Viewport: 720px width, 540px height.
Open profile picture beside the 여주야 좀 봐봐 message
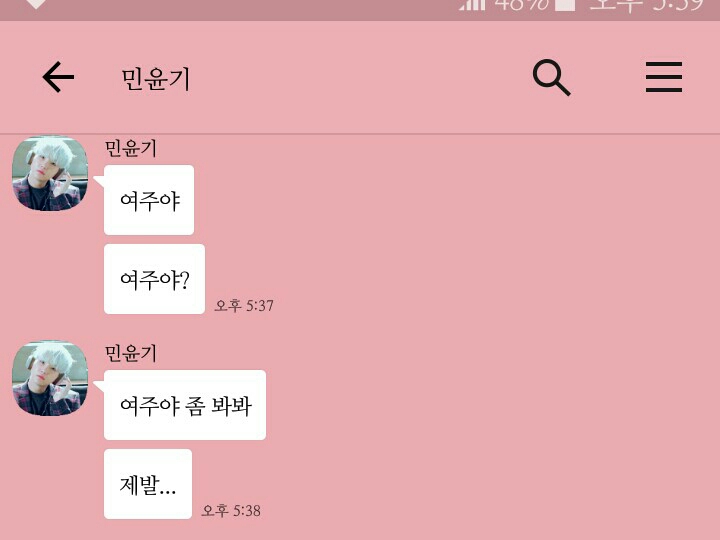coord(50,378)
